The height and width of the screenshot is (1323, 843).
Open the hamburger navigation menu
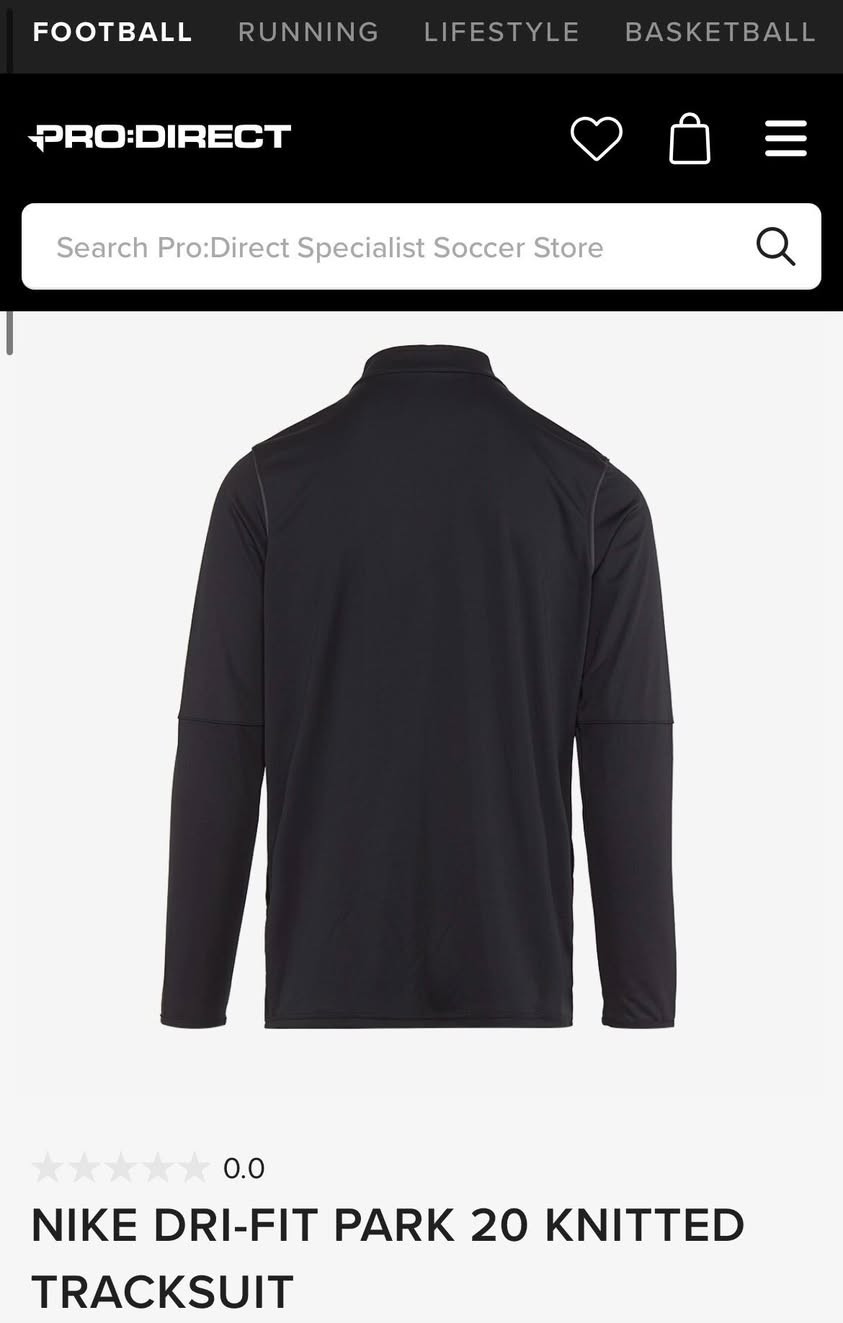coord(786,138)
